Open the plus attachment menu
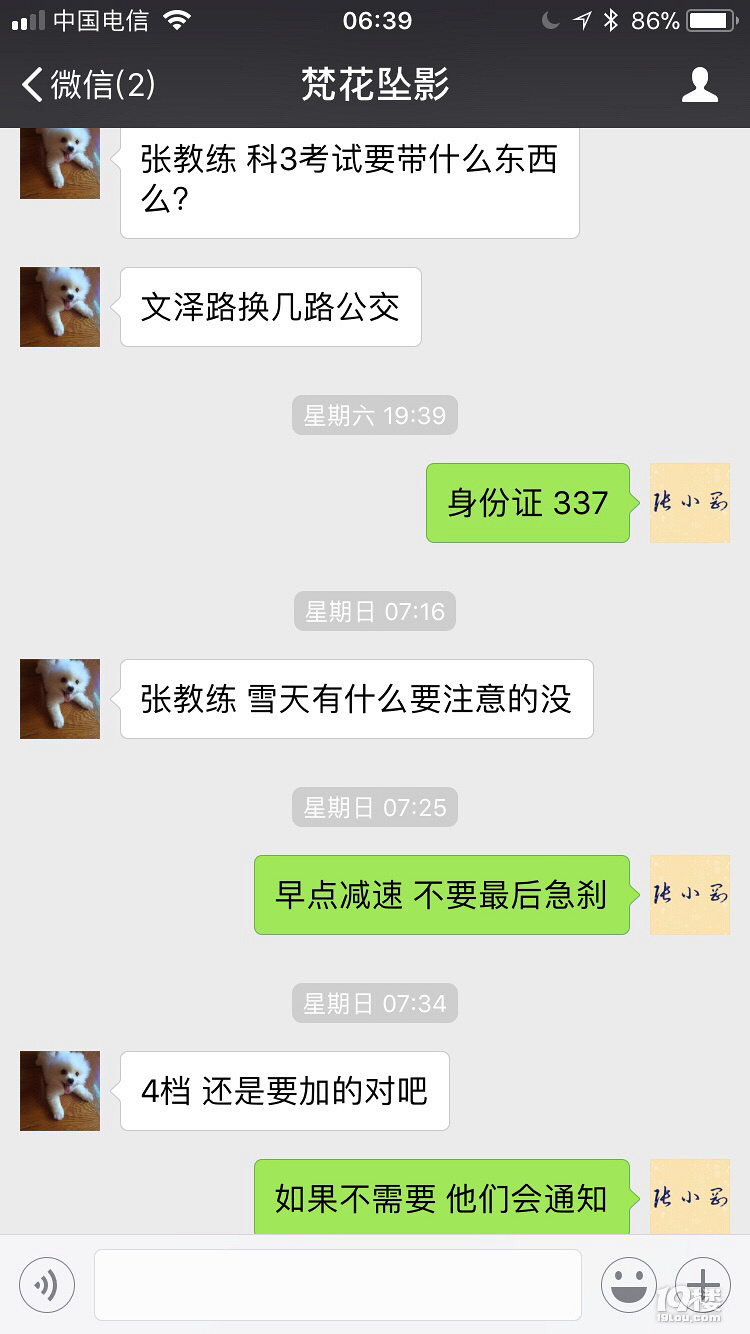This screenshot has width=750, height=1334. pyautogui.click(x=703, y=1284)
